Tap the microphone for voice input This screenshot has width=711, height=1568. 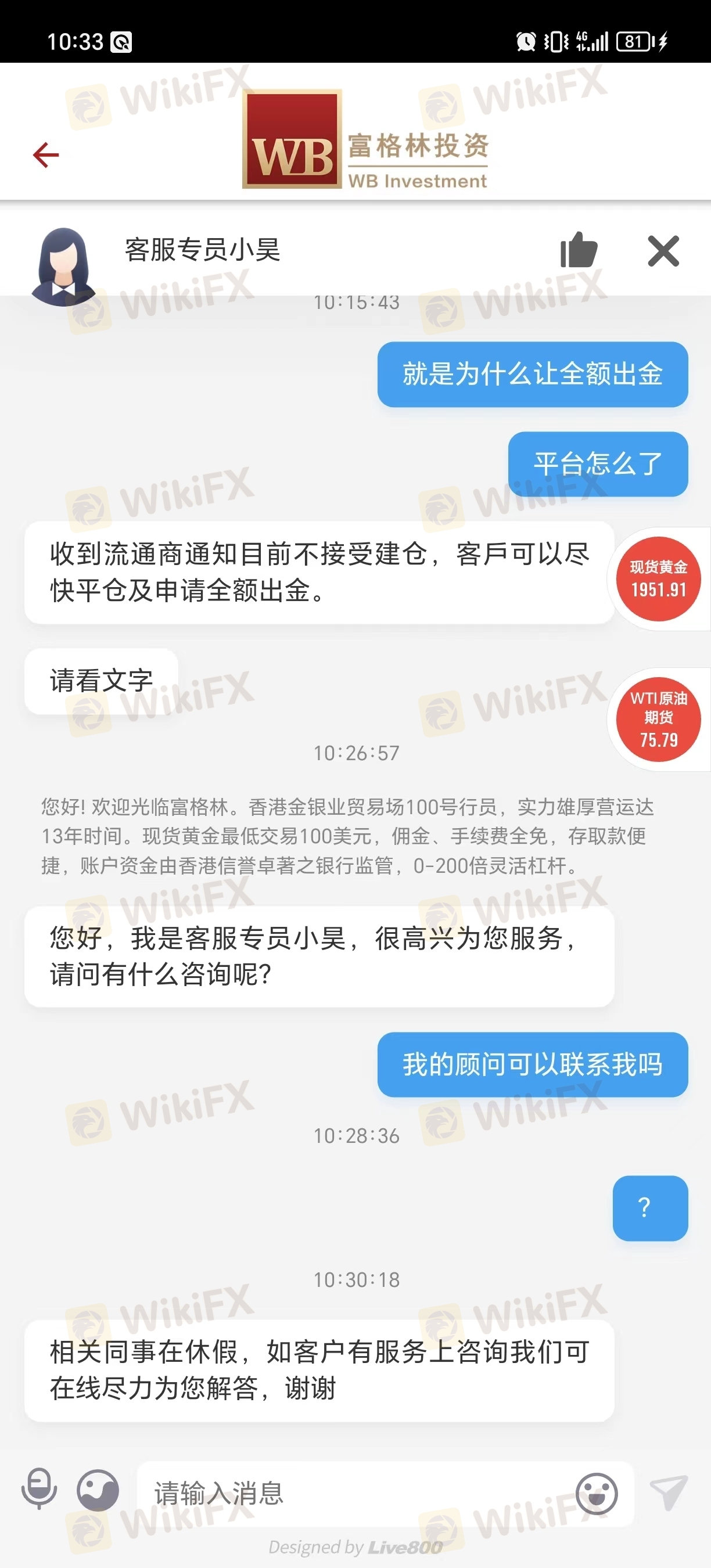point(39,1488)
